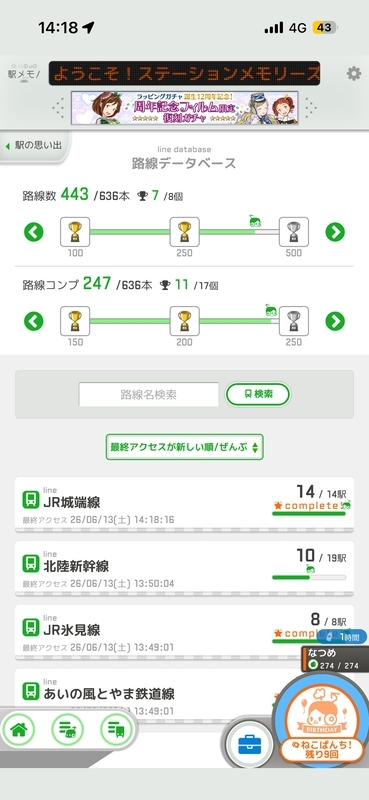Go to the home screen tab

pos(18,730)
